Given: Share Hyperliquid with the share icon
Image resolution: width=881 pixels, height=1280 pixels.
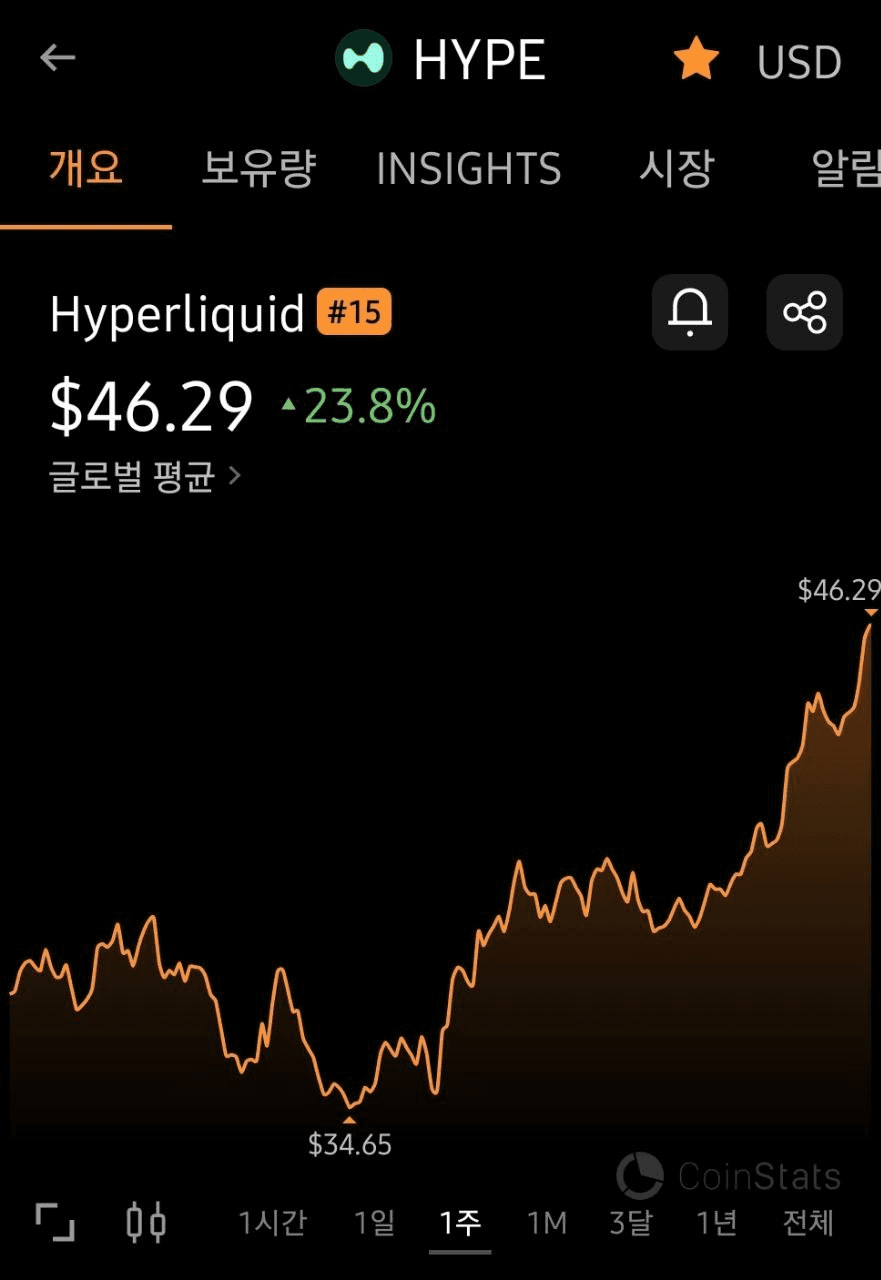Looking at the screenshot, I should (805, 313).
